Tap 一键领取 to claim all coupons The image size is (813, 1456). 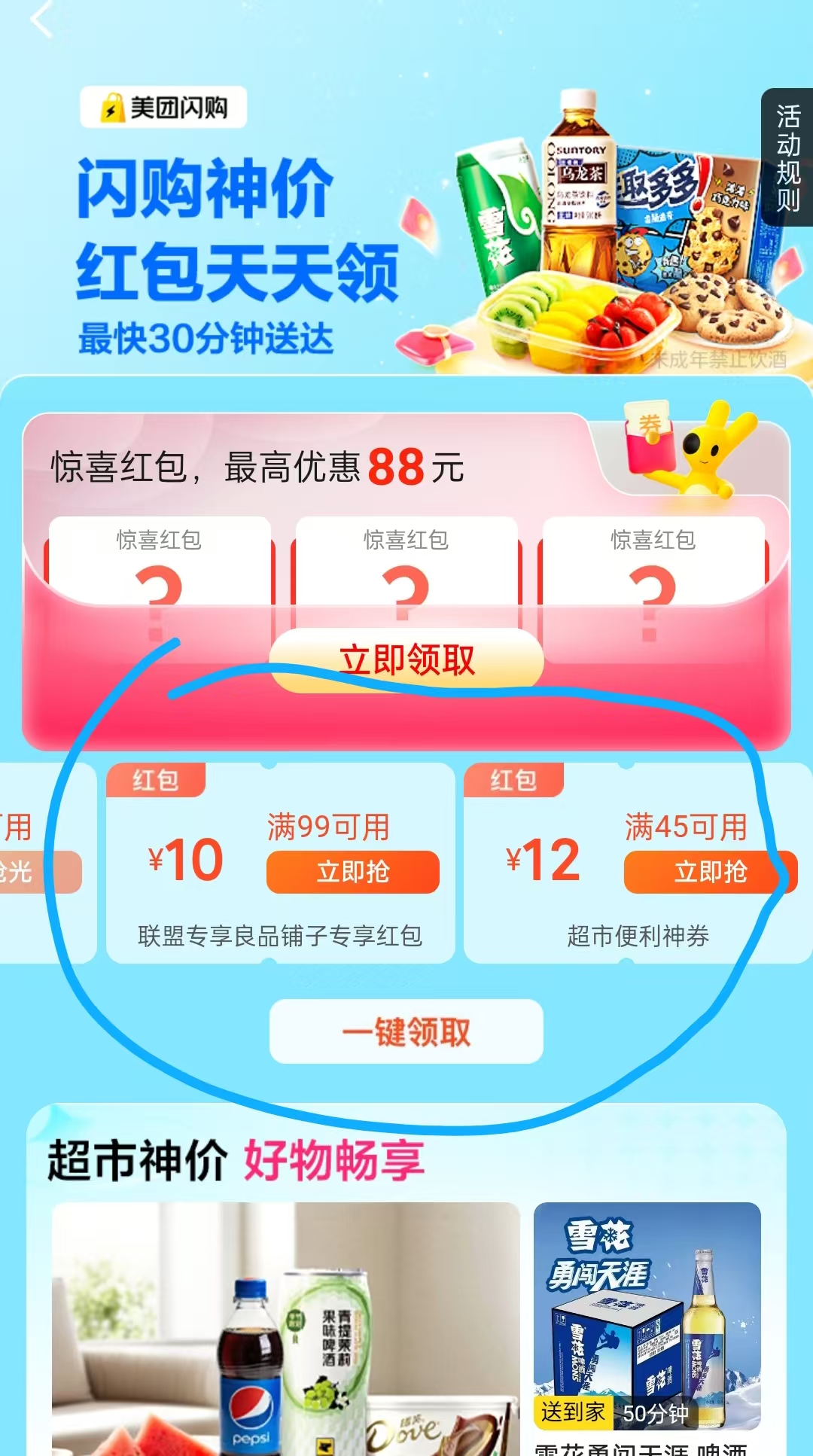coord(406,1033)
